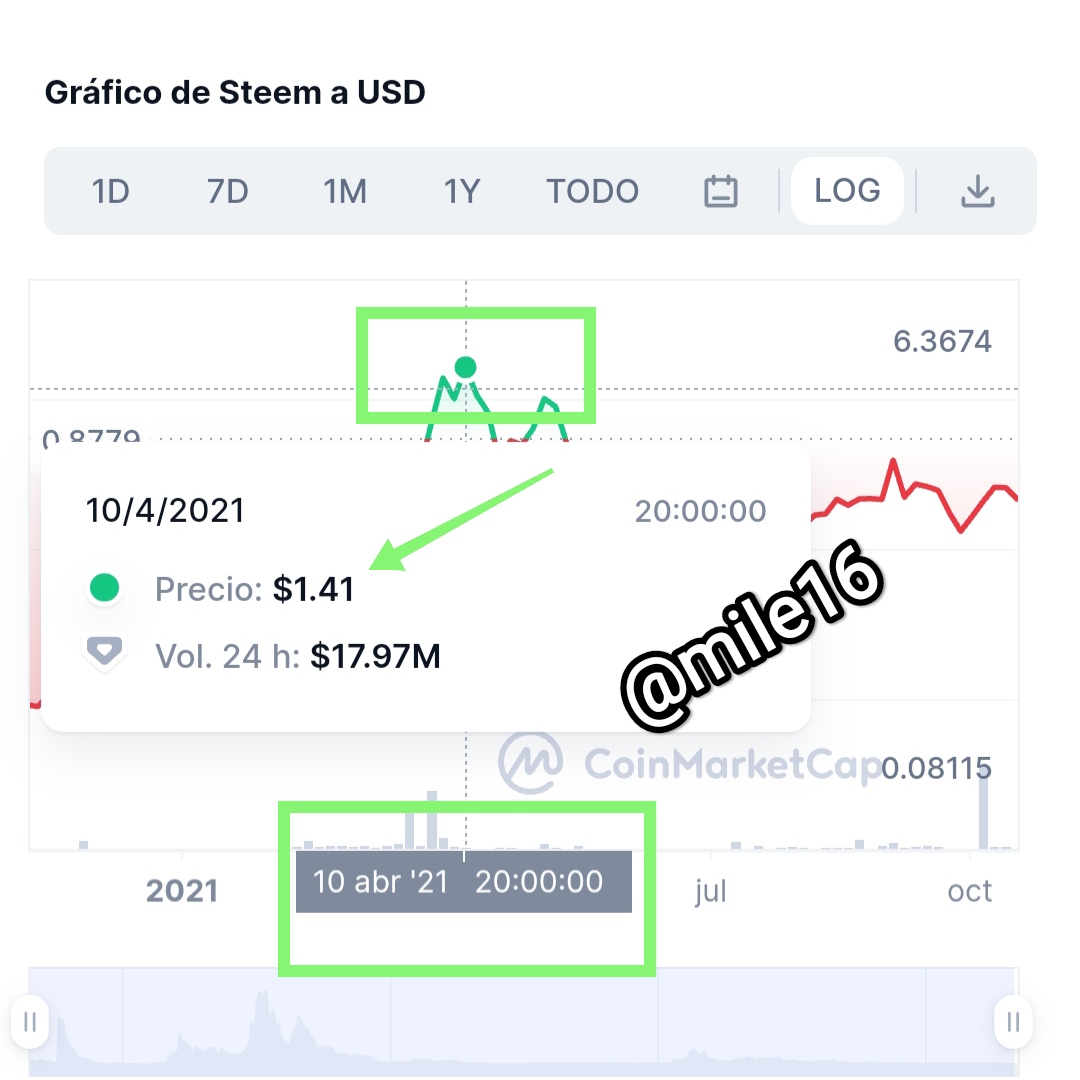Viewport: 1080px width, 1080px height.
Task: View the TODO full history range
Action: coord(593,191)
